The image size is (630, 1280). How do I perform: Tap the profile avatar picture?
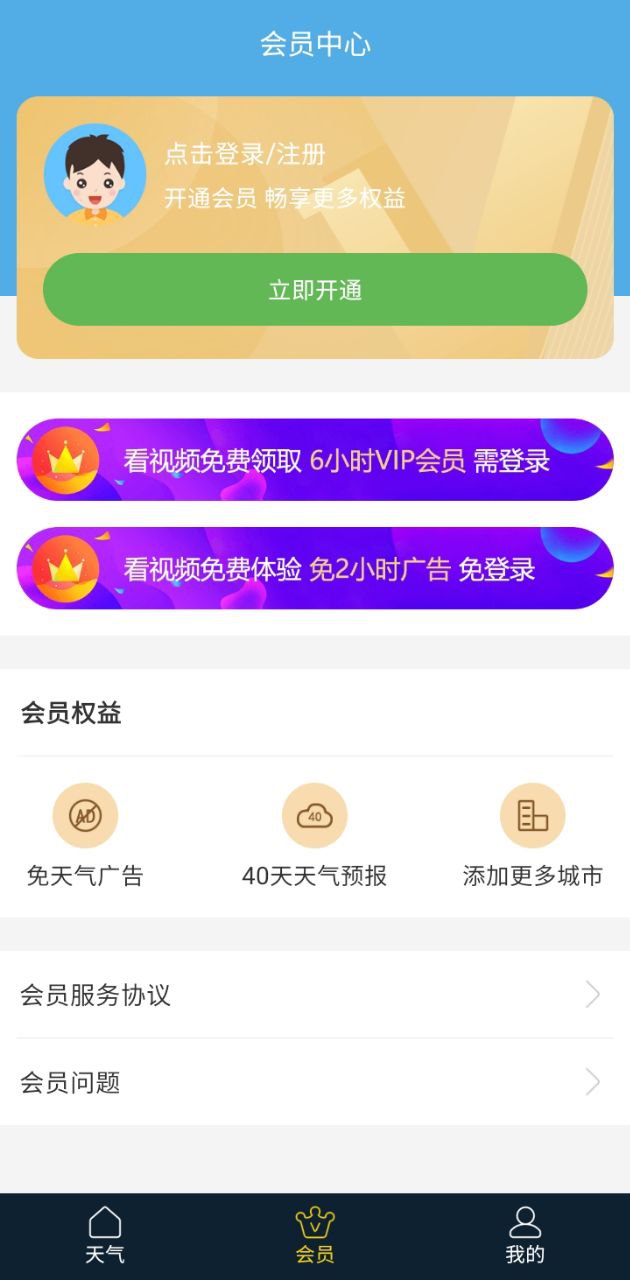click(x=95, y=175)
